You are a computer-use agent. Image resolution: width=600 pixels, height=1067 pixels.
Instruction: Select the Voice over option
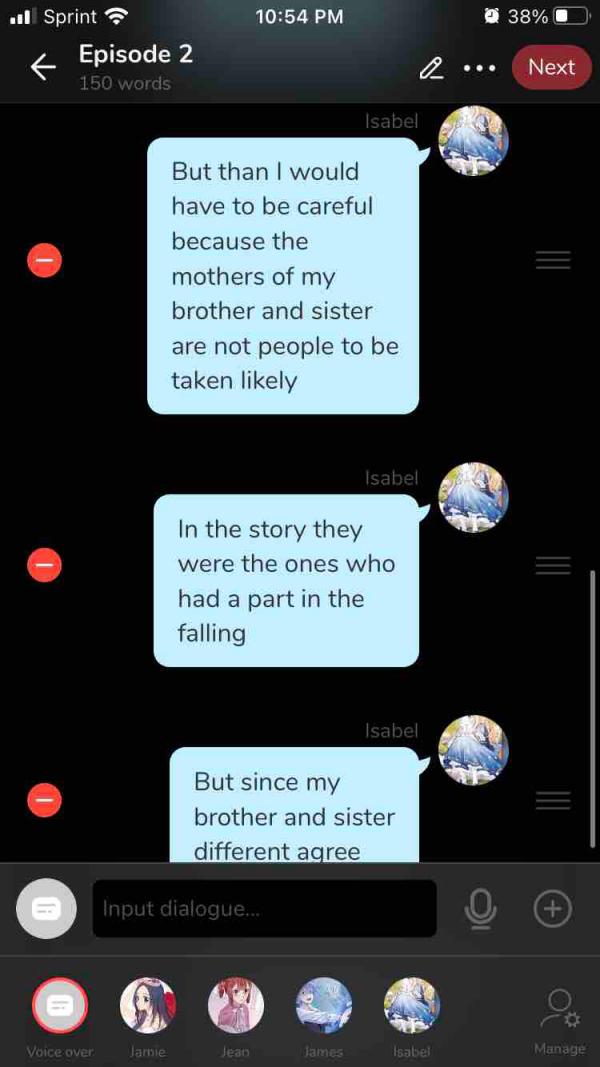tap(59, 1006)
